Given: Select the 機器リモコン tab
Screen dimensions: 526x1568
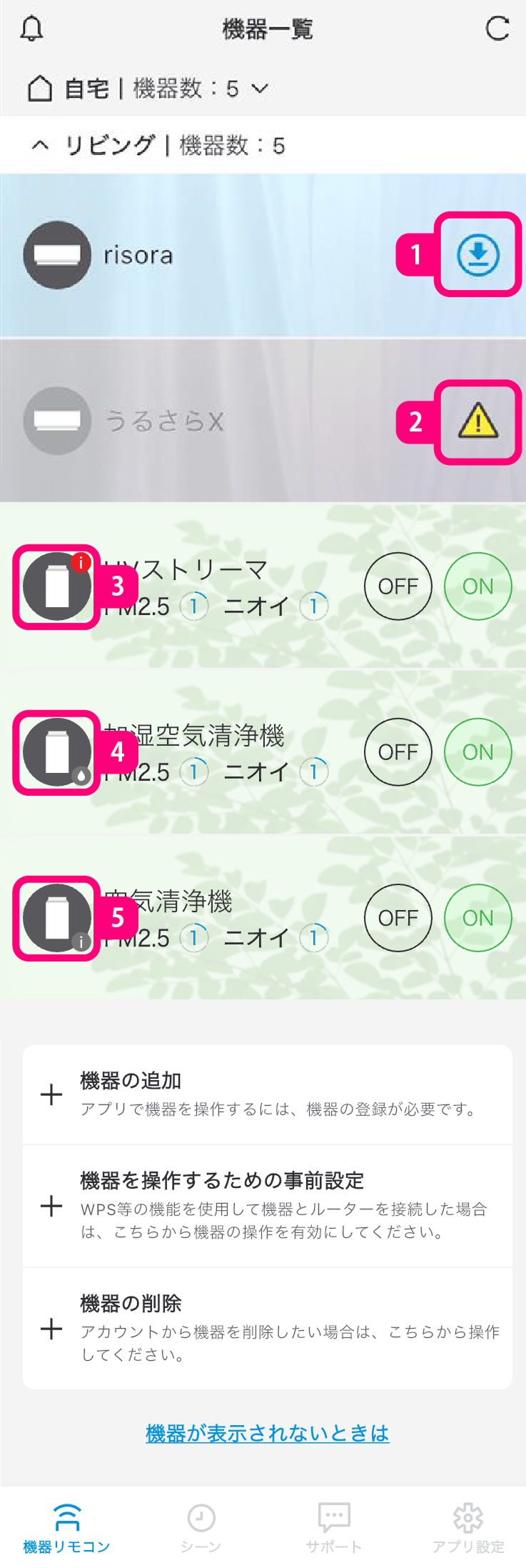Looking at the screenshot, I should coord(66,1527).
